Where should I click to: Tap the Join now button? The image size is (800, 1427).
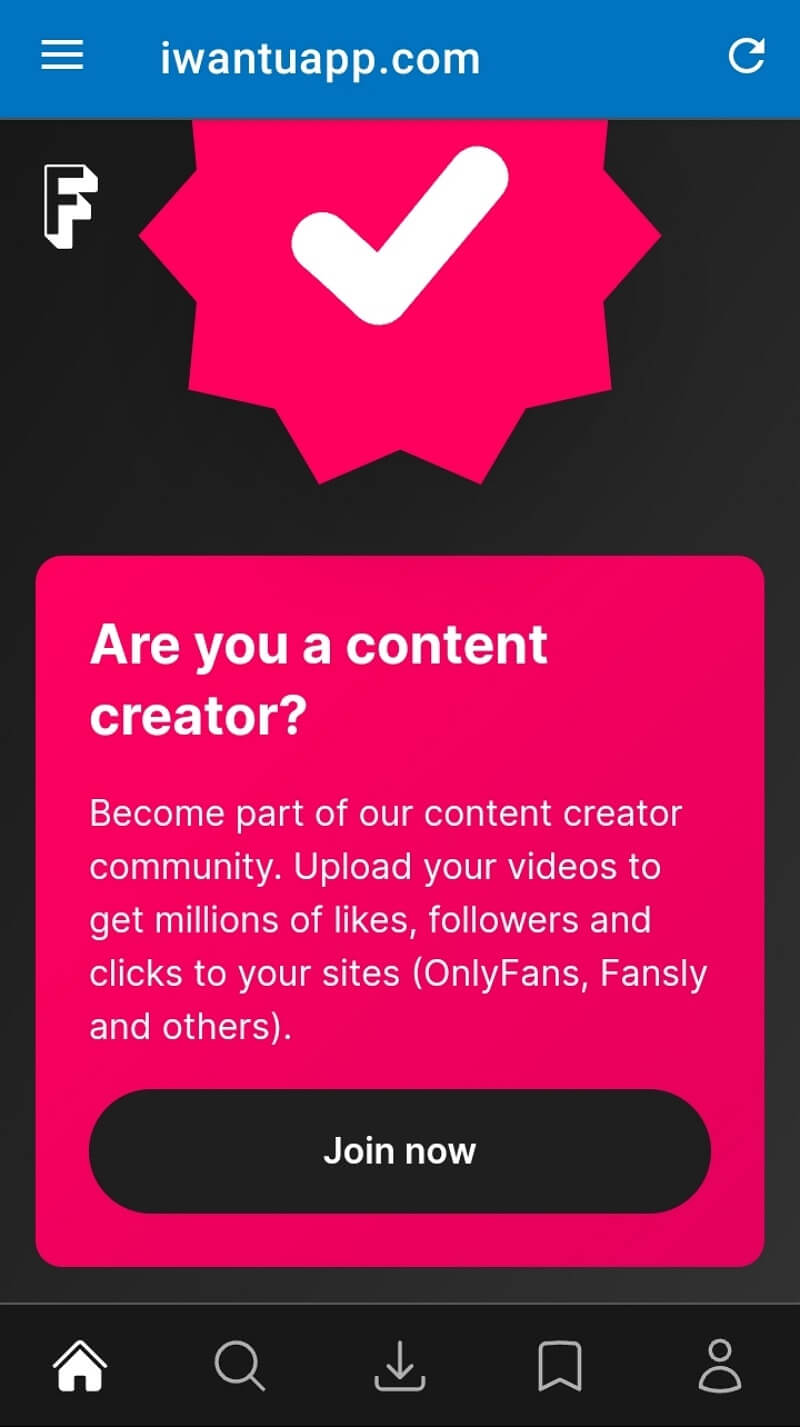tap(399, 1151)
